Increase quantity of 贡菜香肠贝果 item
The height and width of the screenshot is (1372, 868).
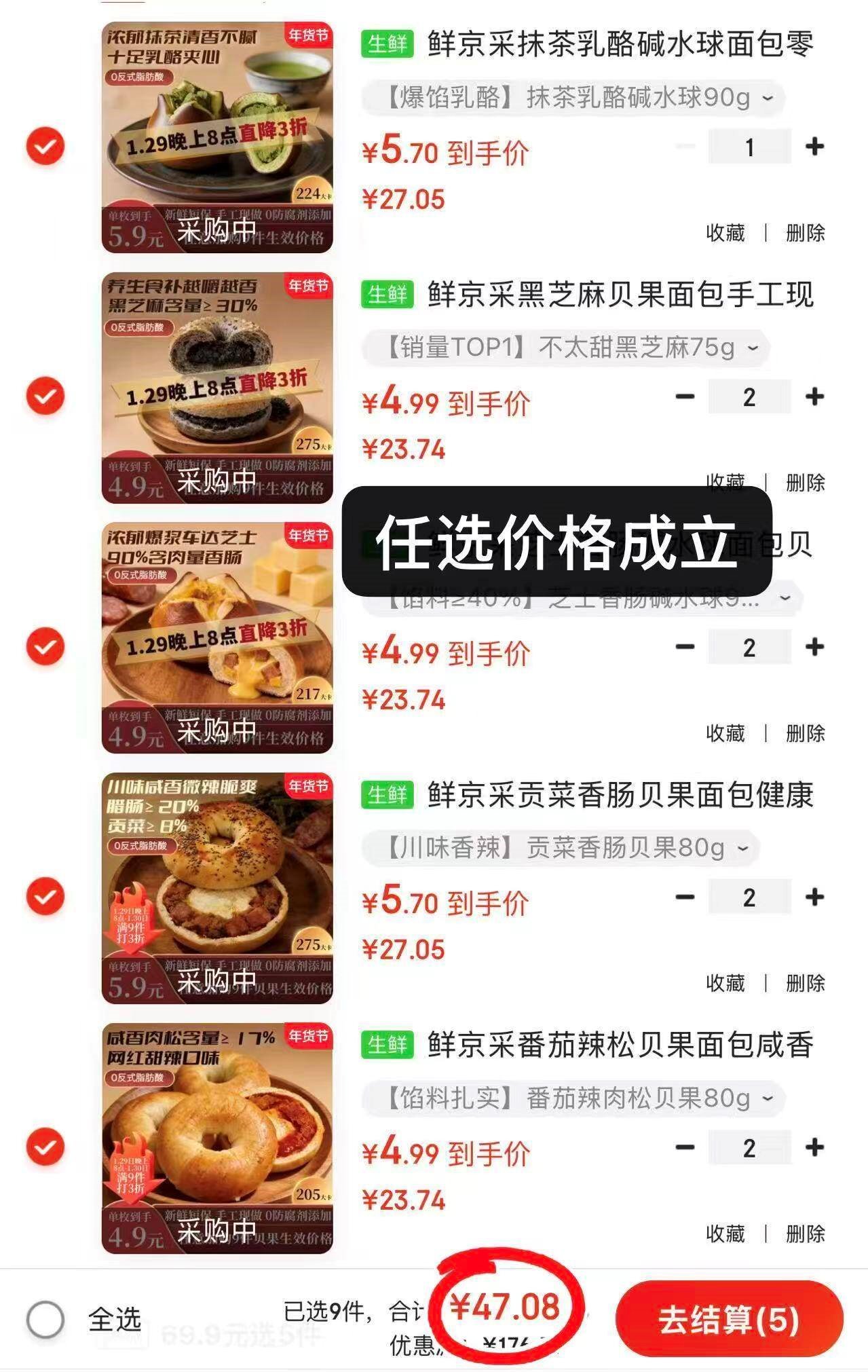click(816, 897)
